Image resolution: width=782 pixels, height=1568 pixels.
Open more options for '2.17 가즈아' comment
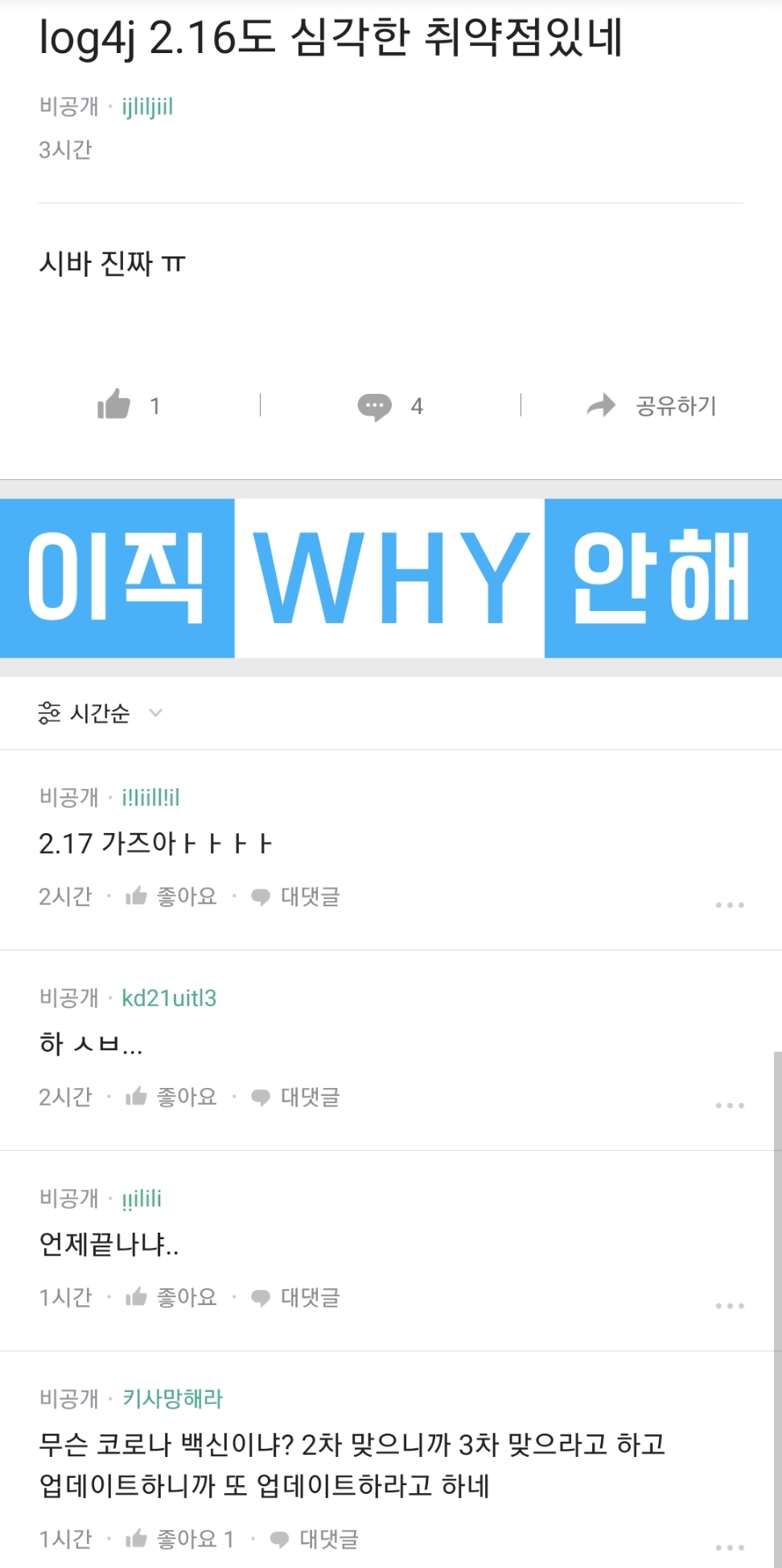(x=730, y=905)
